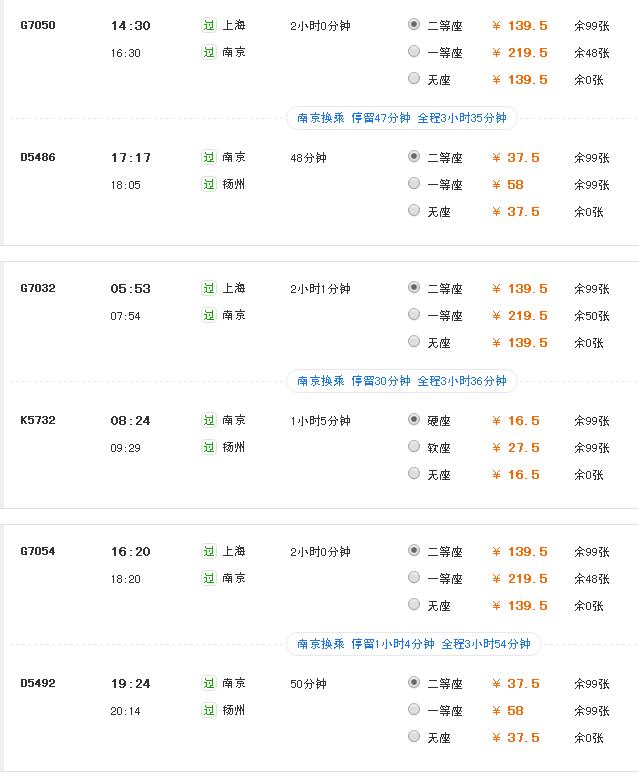Pick 无座 option for D5486
The height and width of the screenshot is (778, 639).
tap(414, 210)
